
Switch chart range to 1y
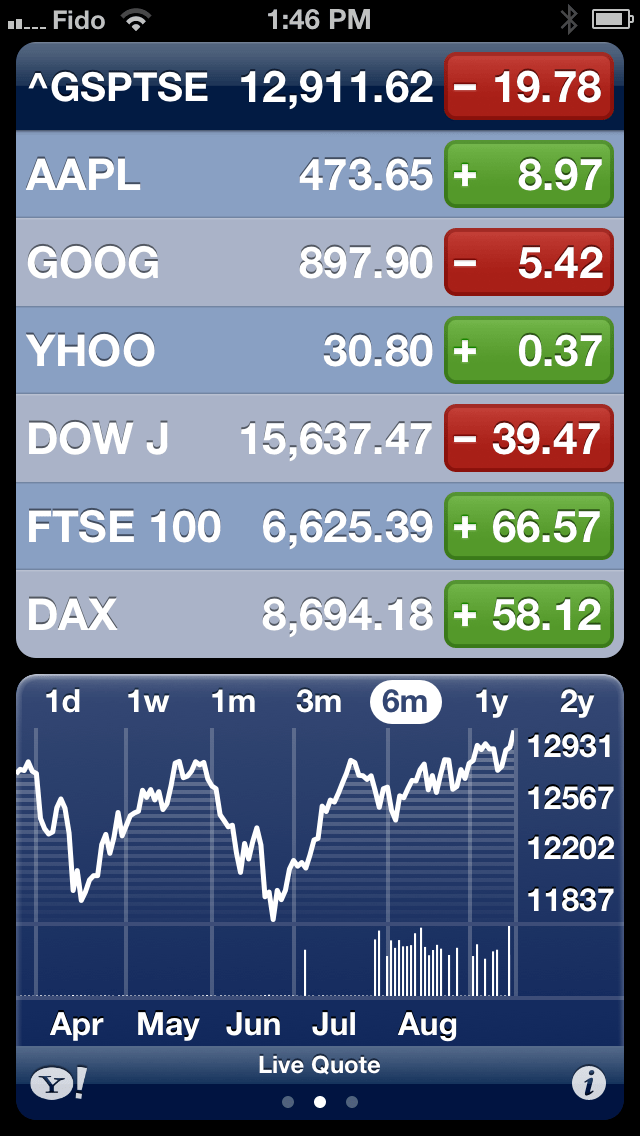[491, 703]
